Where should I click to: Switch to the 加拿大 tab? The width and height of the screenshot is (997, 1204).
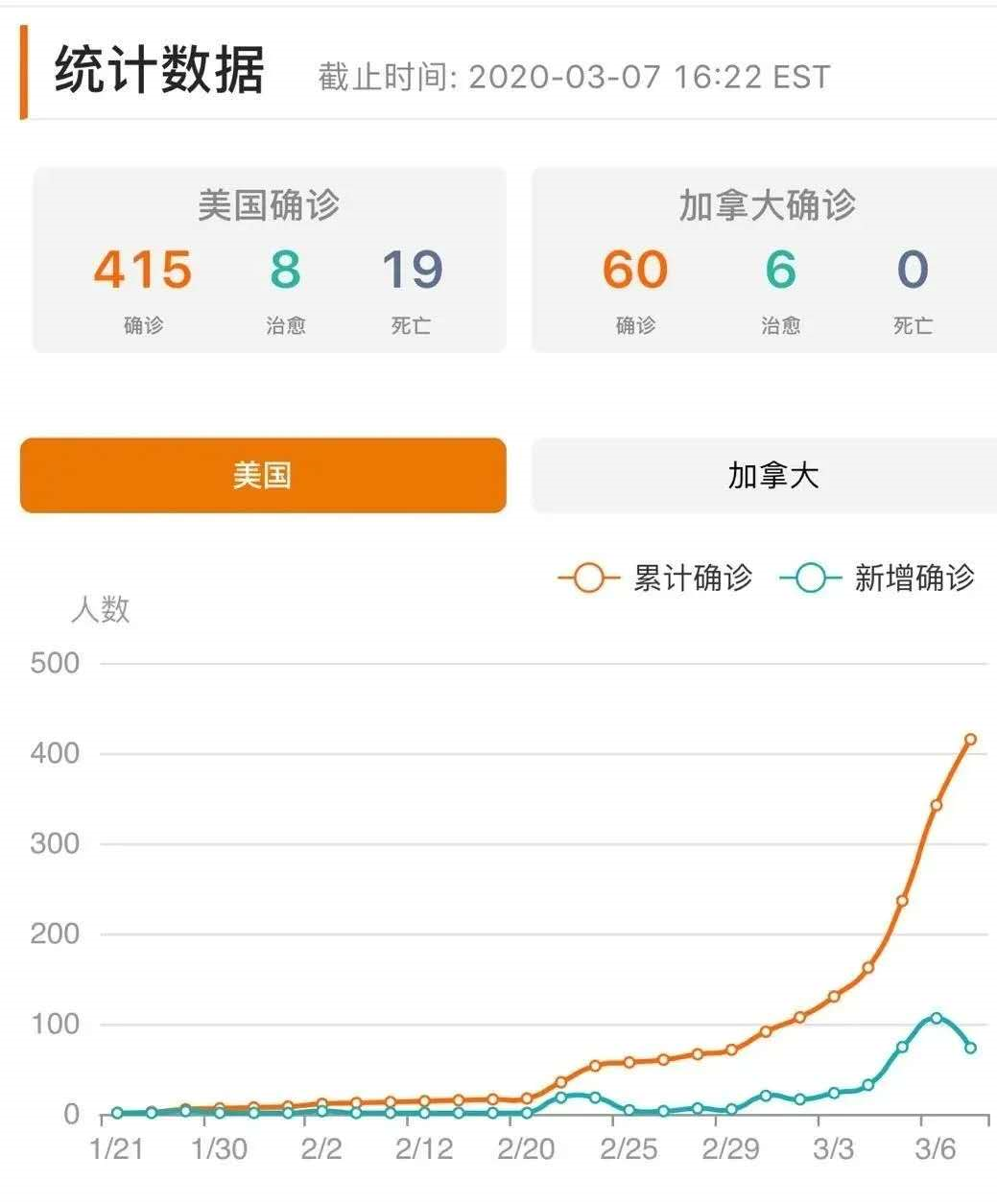tap(771, 476)
